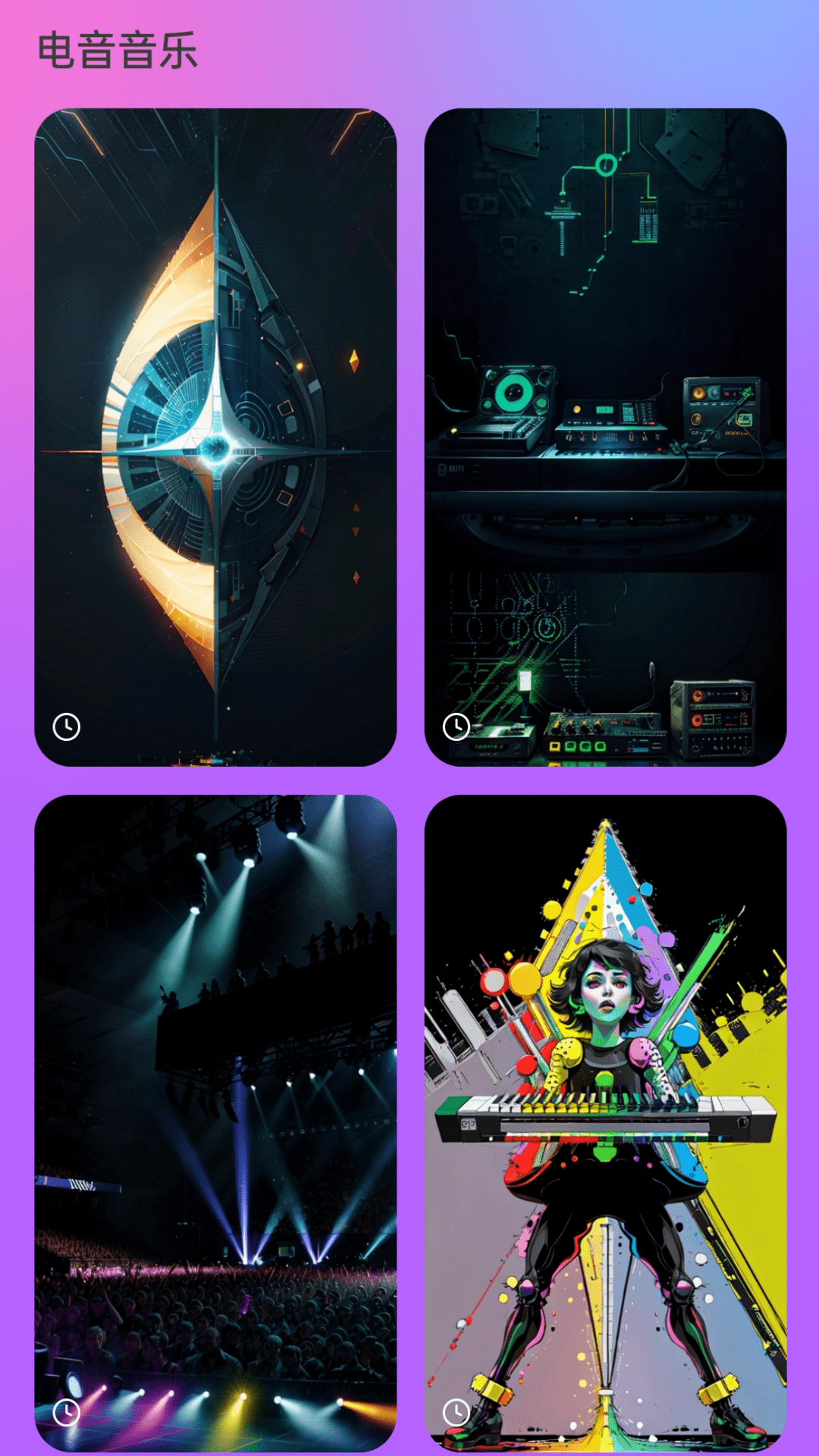The width and height of the screenshot is (819, 1456).
Task: Tap clock icon on the spaceship wallpaper
Action: (x=67, y=726)
